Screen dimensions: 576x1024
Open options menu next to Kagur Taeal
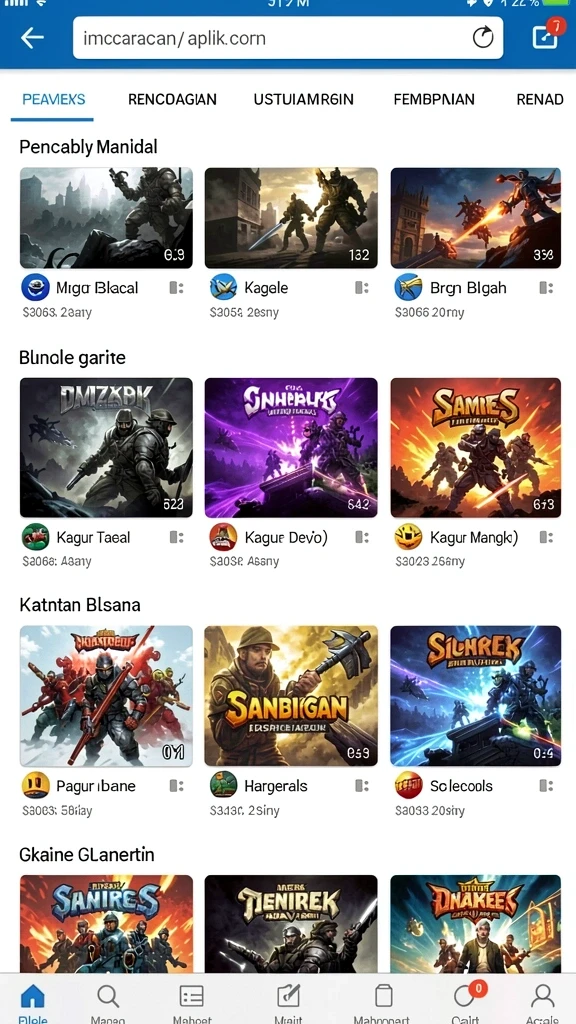pos(176,537)
